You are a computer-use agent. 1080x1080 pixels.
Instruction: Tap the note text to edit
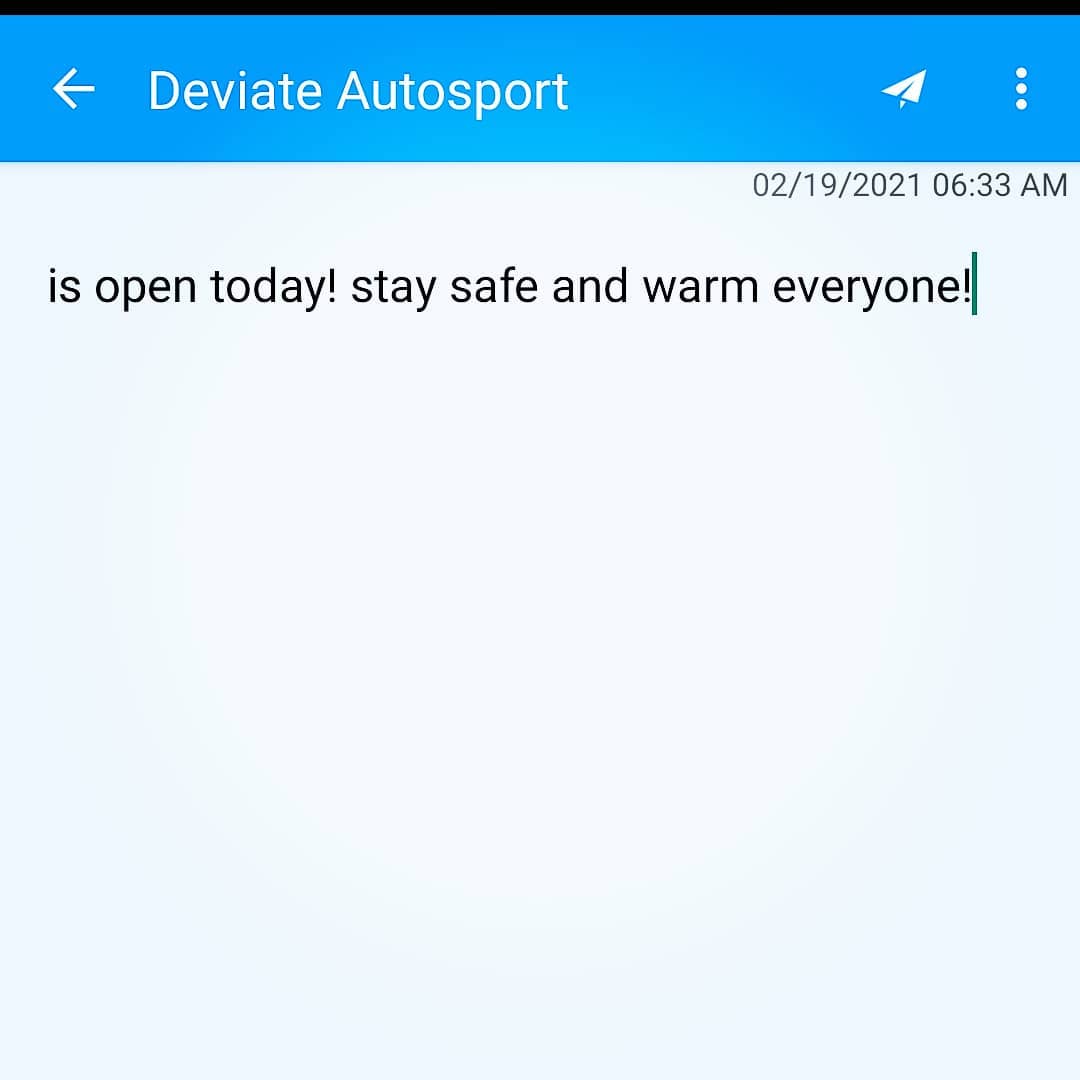click(x=510, y=288)
